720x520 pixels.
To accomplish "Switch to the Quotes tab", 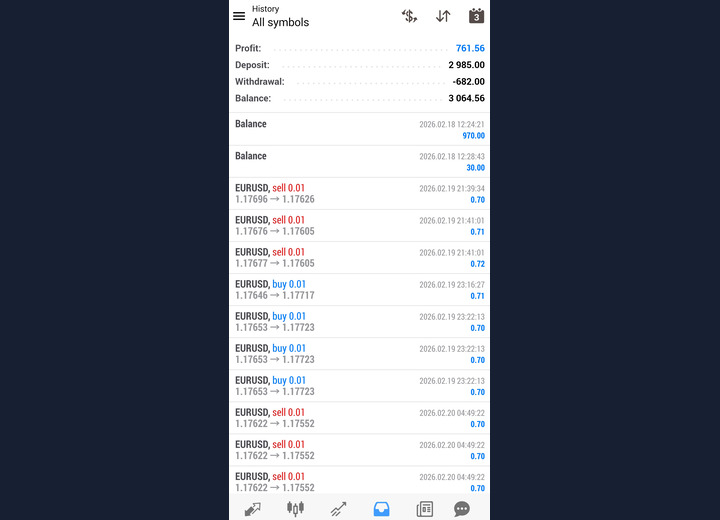I will pos(252,508).
